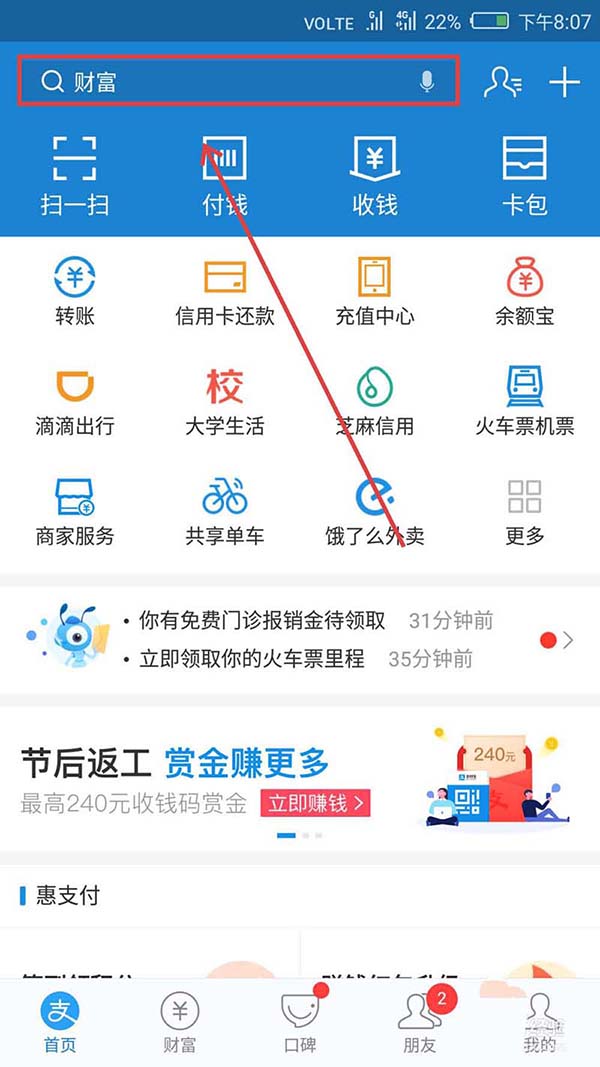Image resolution: width=600 pixels, height=1067 pixels.
Task: Tap 更多 to see more services
Action: 525,511
